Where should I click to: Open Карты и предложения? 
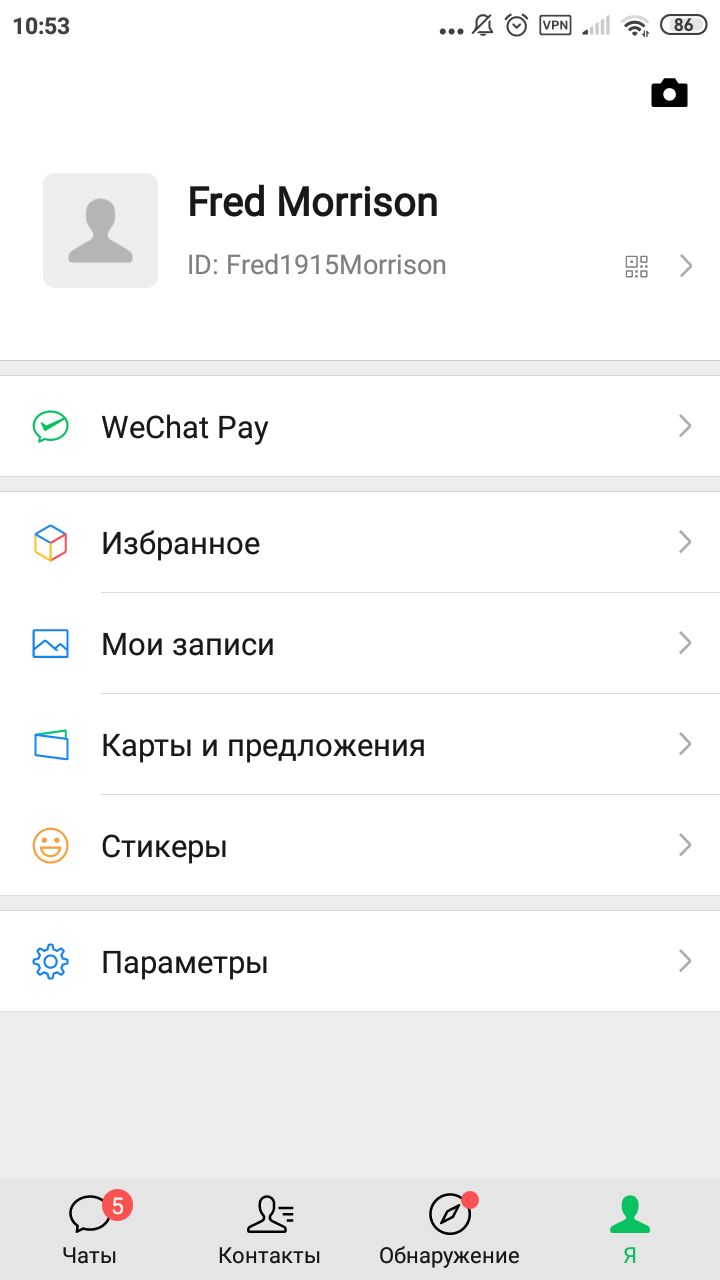360,745
